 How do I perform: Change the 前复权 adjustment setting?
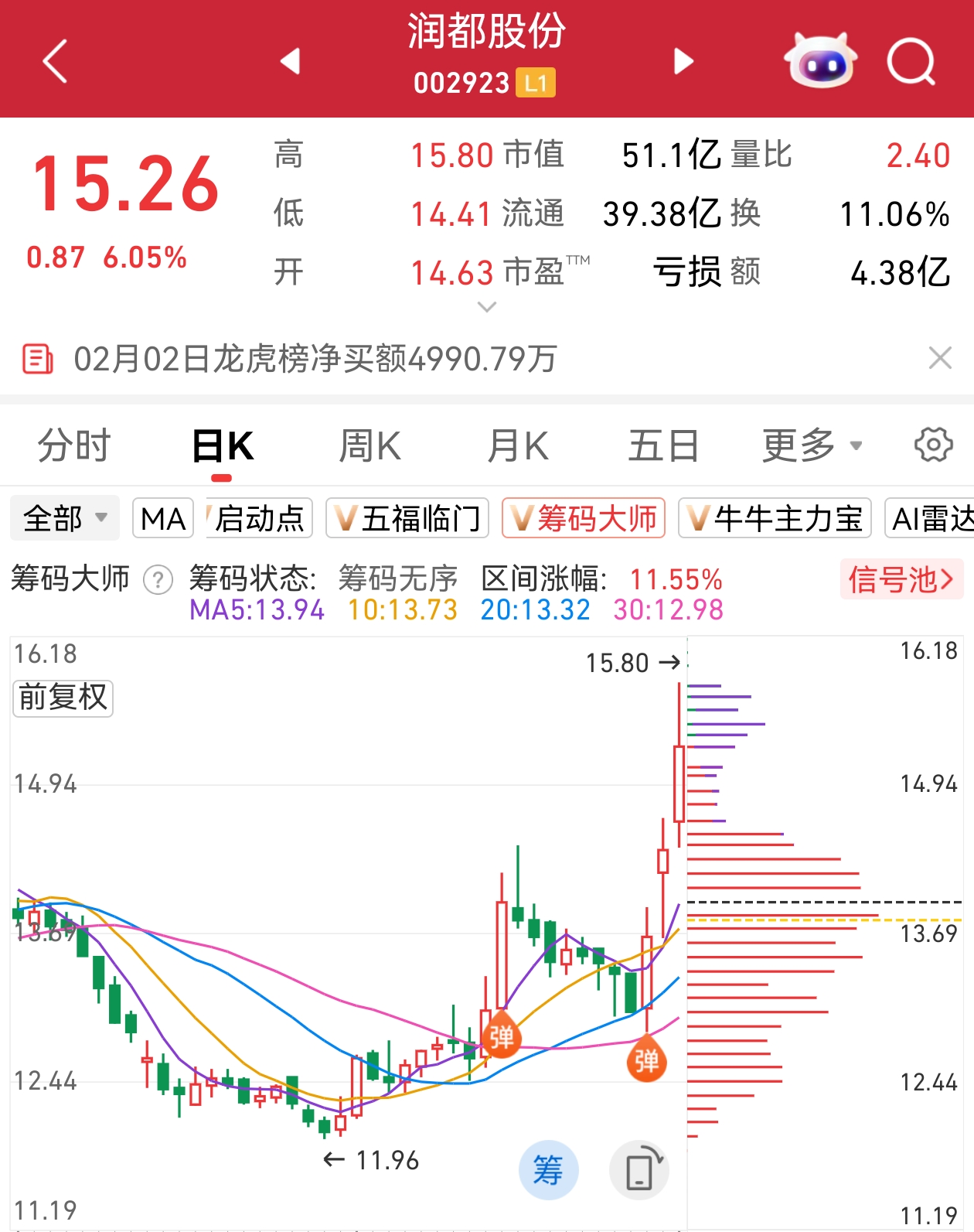pyautogui.click(x=63, y=698)
